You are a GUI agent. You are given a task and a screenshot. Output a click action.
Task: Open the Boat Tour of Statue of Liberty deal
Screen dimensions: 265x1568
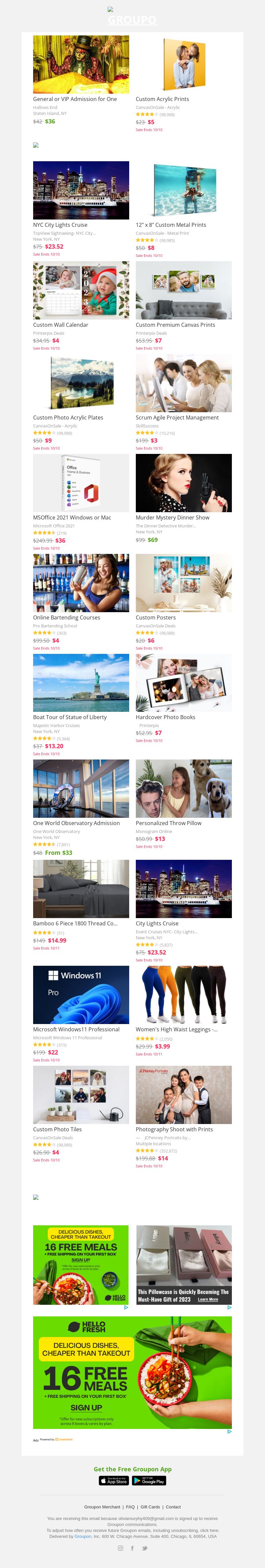[x=70, y=717]
